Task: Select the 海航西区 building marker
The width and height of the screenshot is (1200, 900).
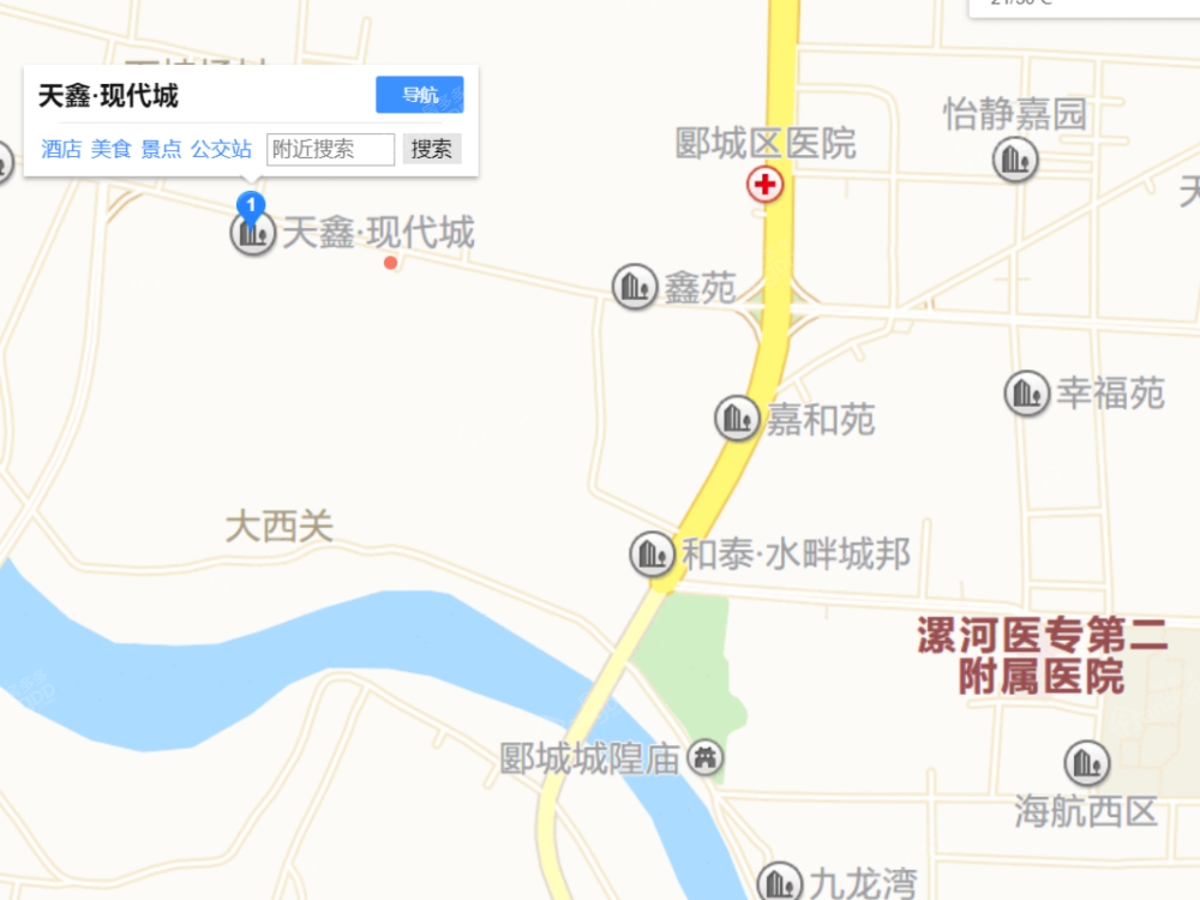Action: (1086, 764)
